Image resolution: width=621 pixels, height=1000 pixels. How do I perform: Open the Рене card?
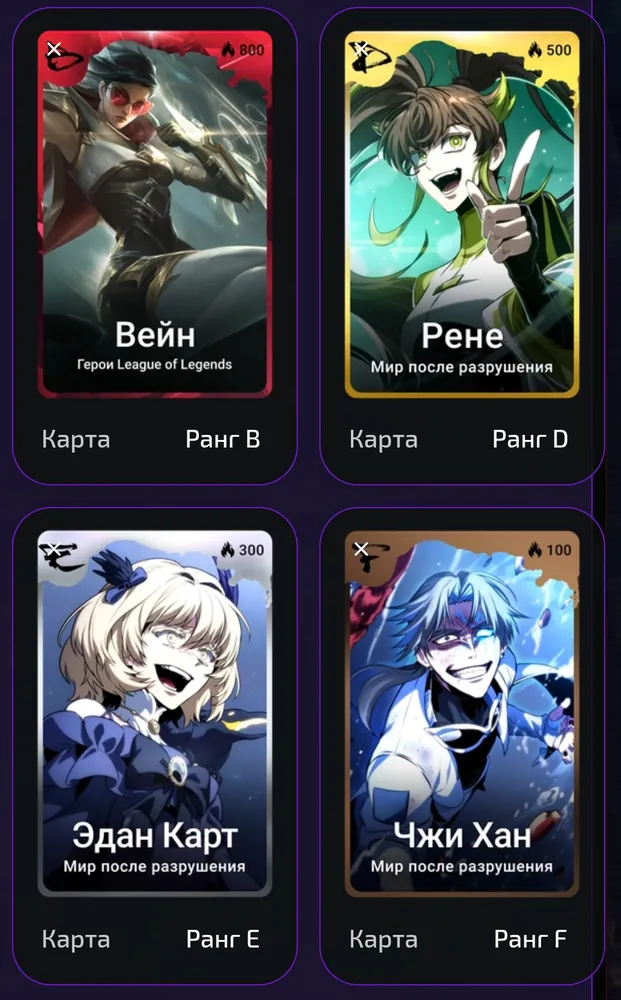coord(462,214)
